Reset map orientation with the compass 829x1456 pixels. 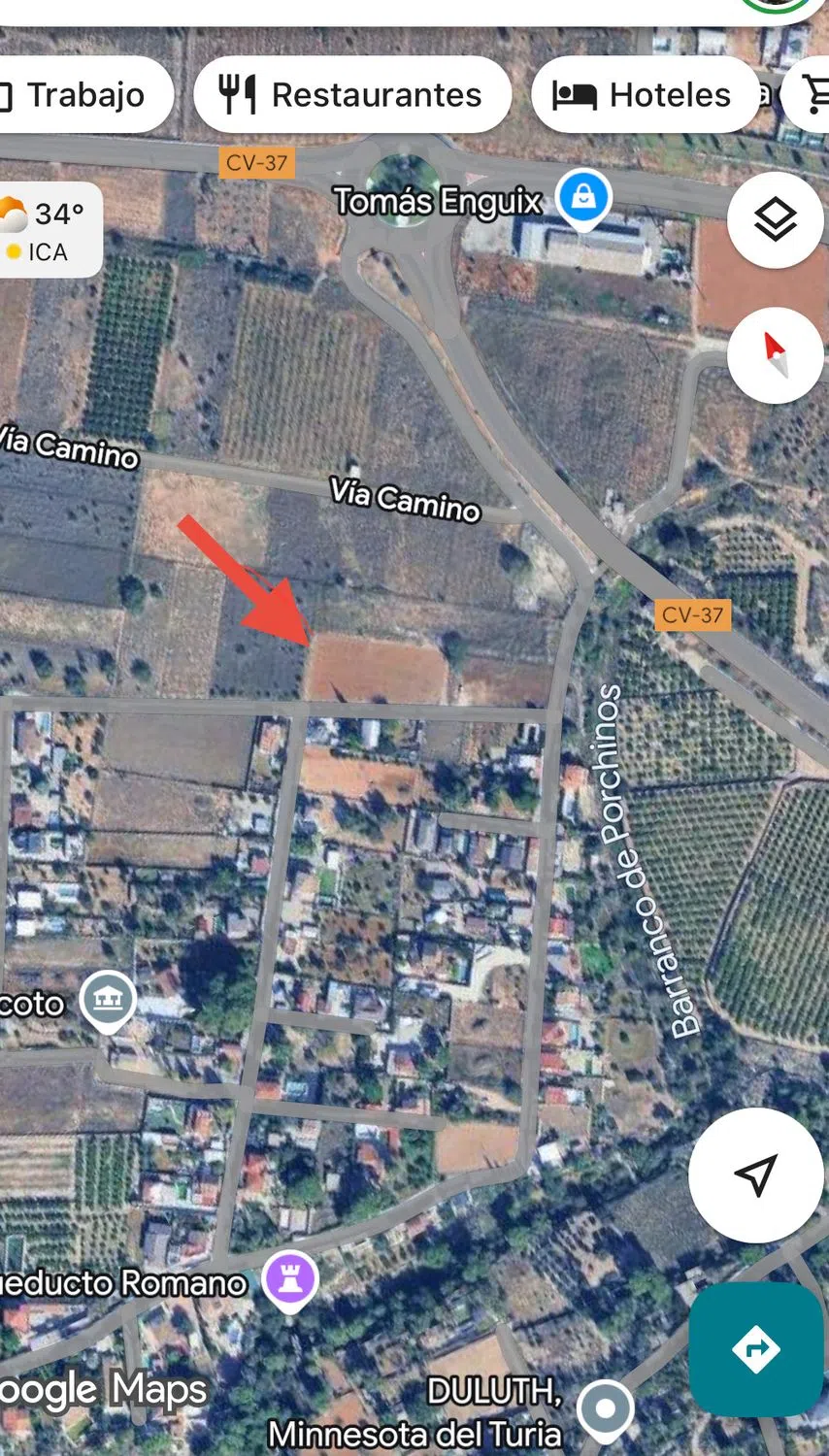pyautogui.click(x=776, y=355)
